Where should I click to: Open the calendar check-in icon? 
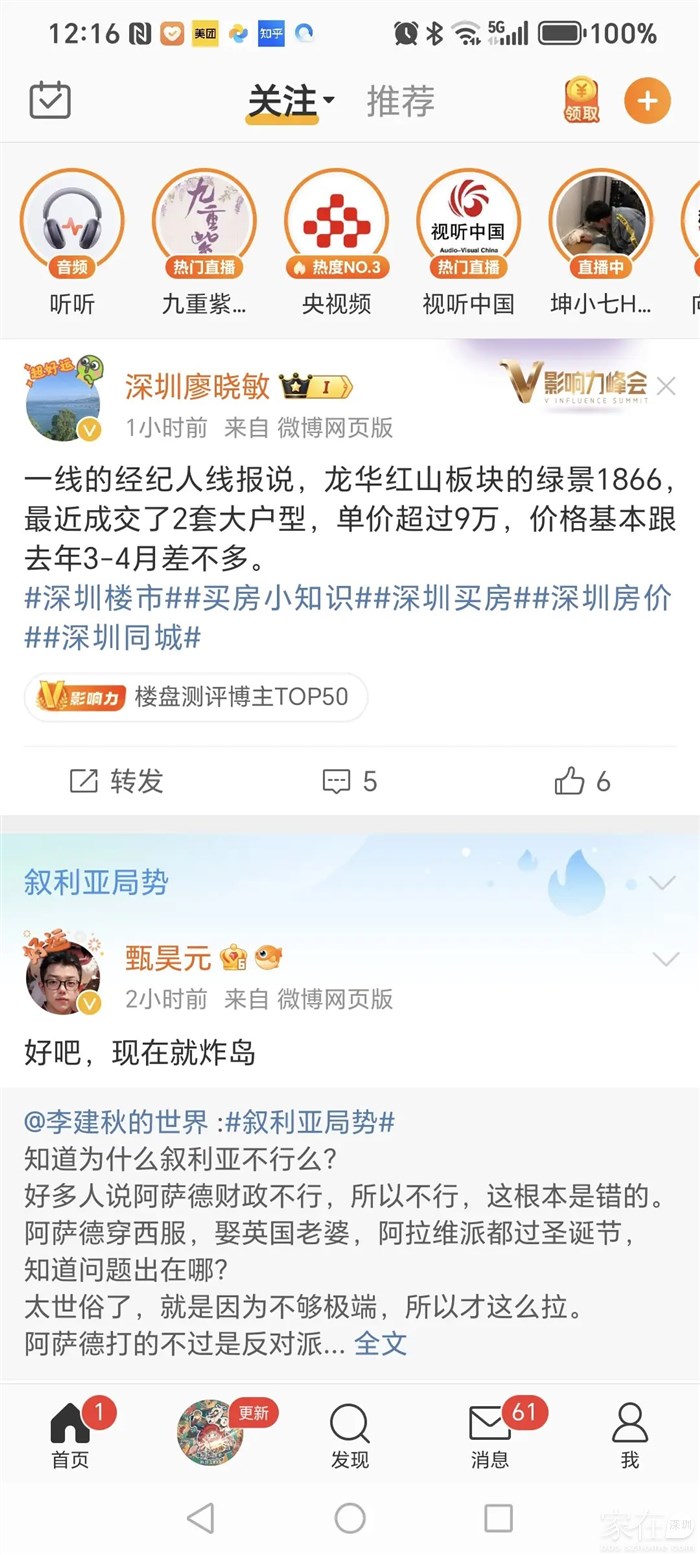(50, 101)
